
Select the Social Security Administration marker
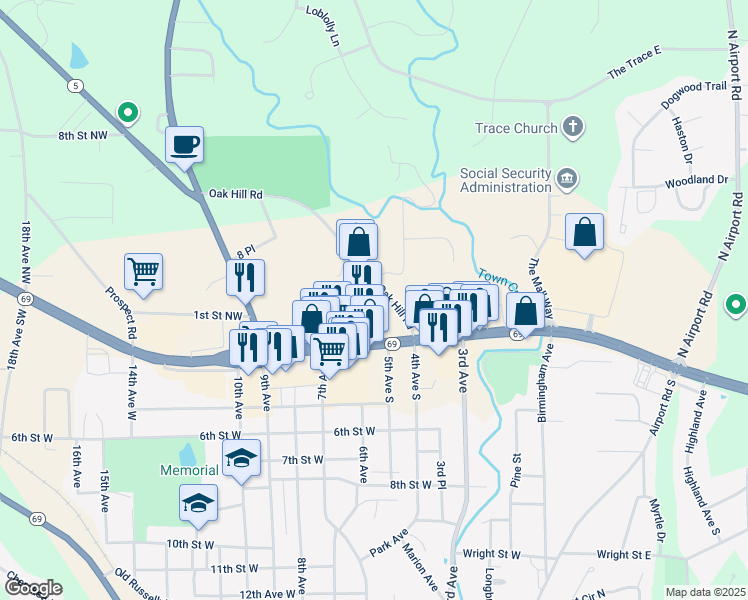click(x=567, y=179)
